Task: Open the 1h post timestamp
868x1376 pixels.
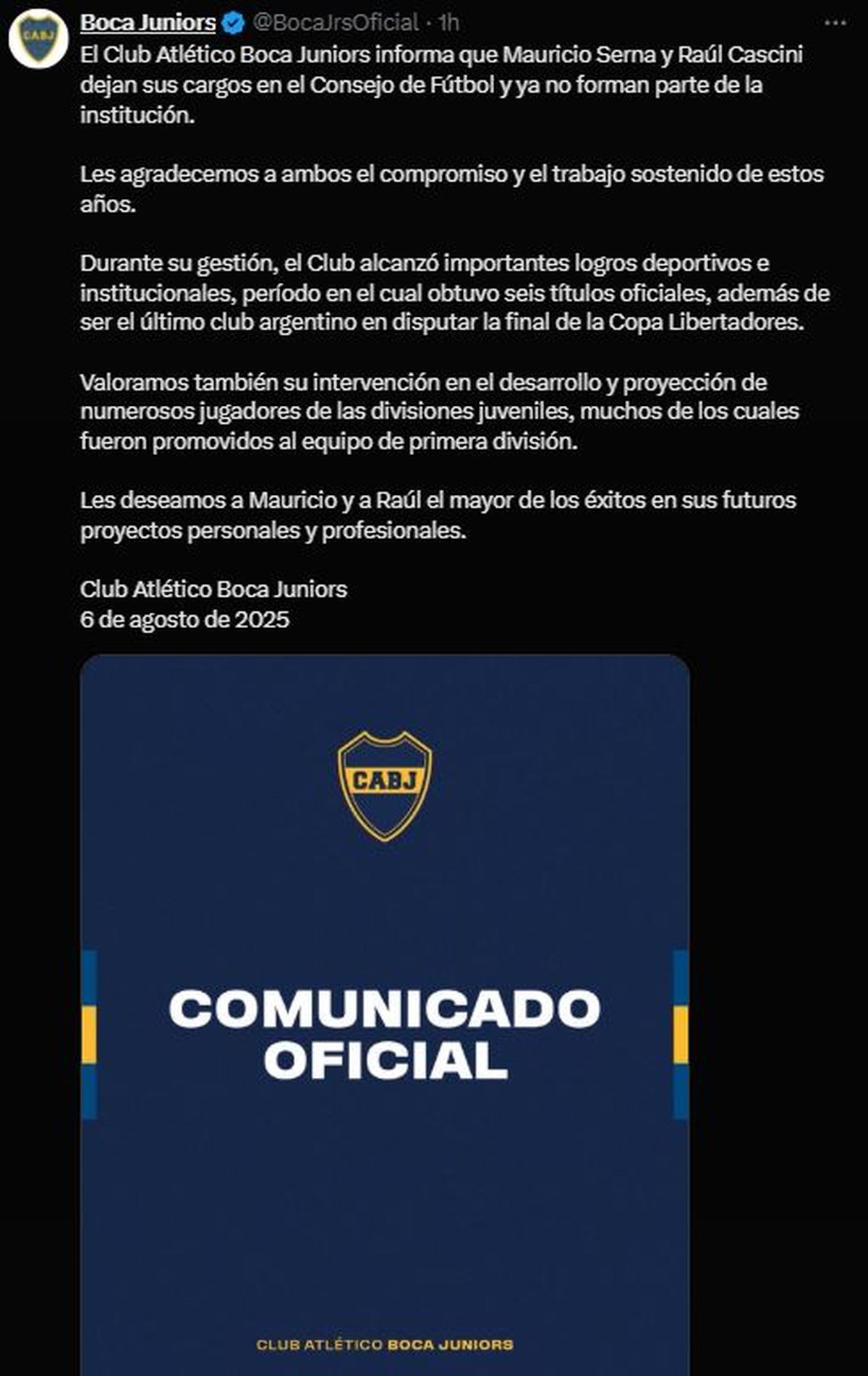Action: coord(448,23)
